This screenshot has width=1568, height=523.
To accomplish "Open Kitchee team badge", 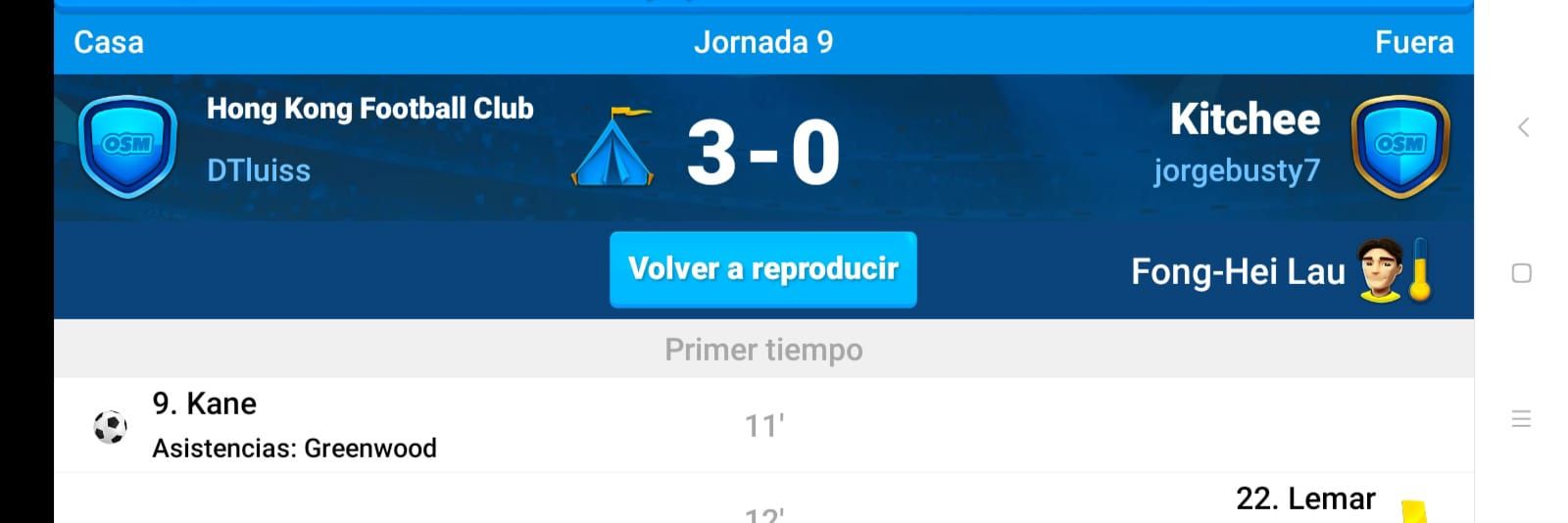I will coord(1399,146).
